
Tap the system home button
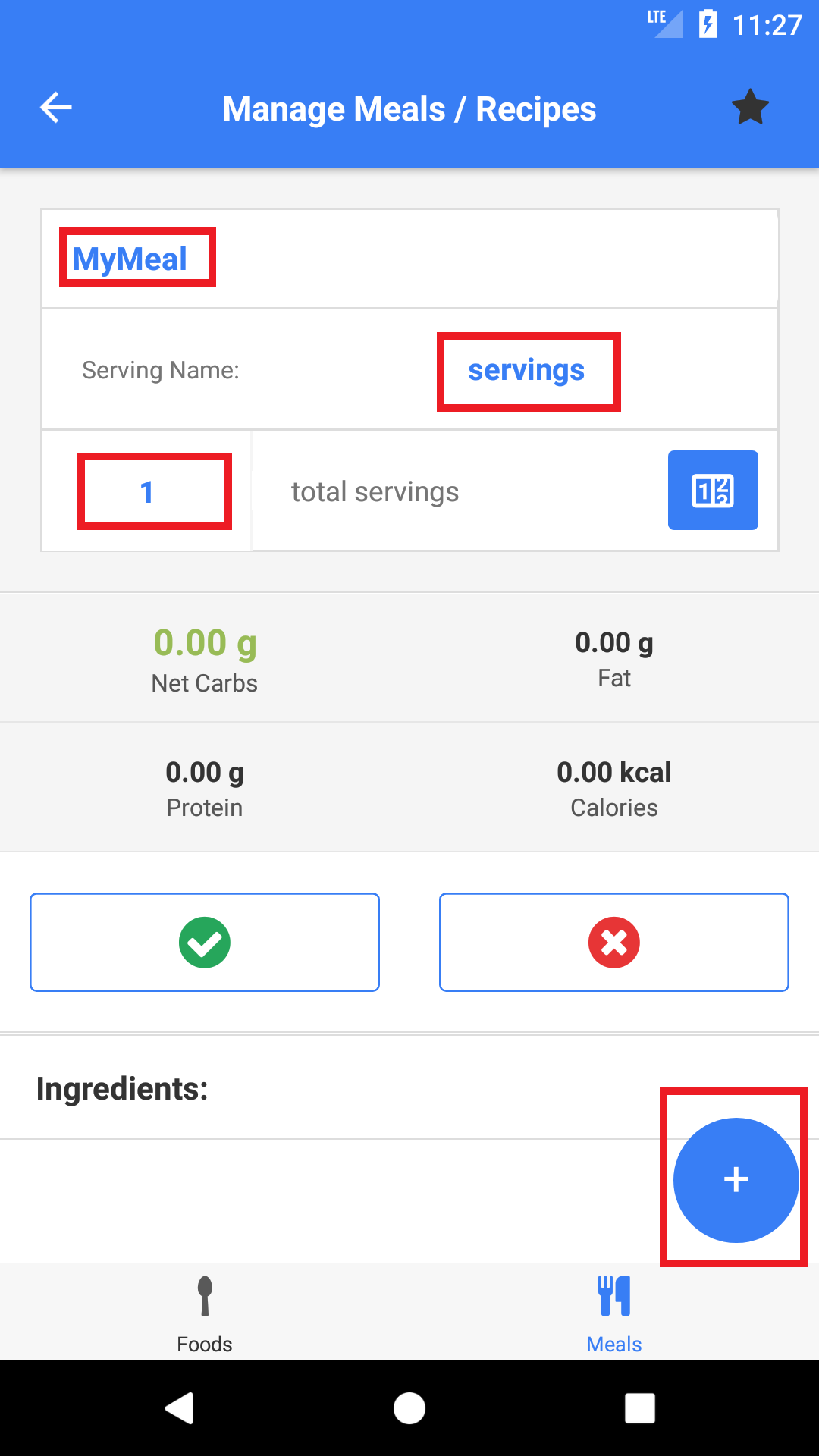click(409, 1408)
